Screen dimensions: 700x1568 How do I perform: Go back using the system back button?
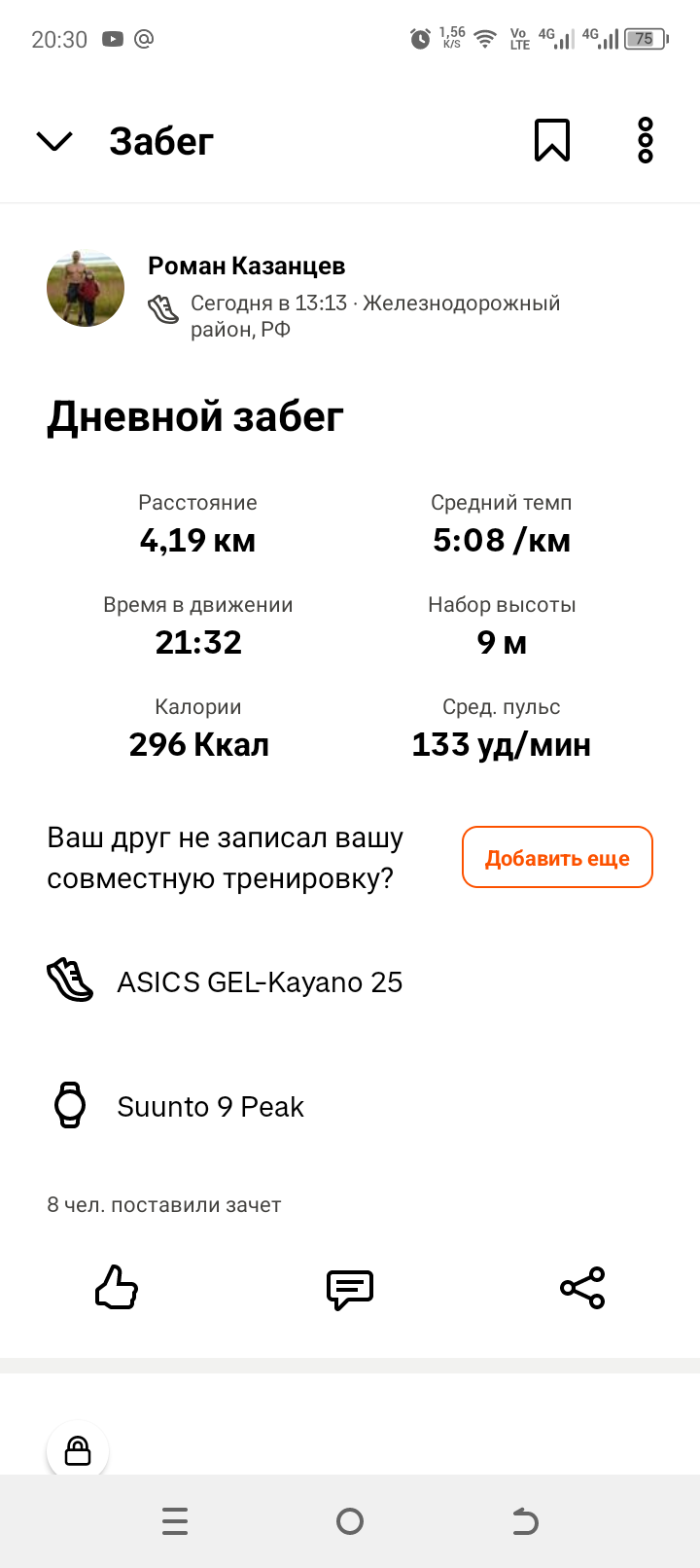click(525, 1521)
